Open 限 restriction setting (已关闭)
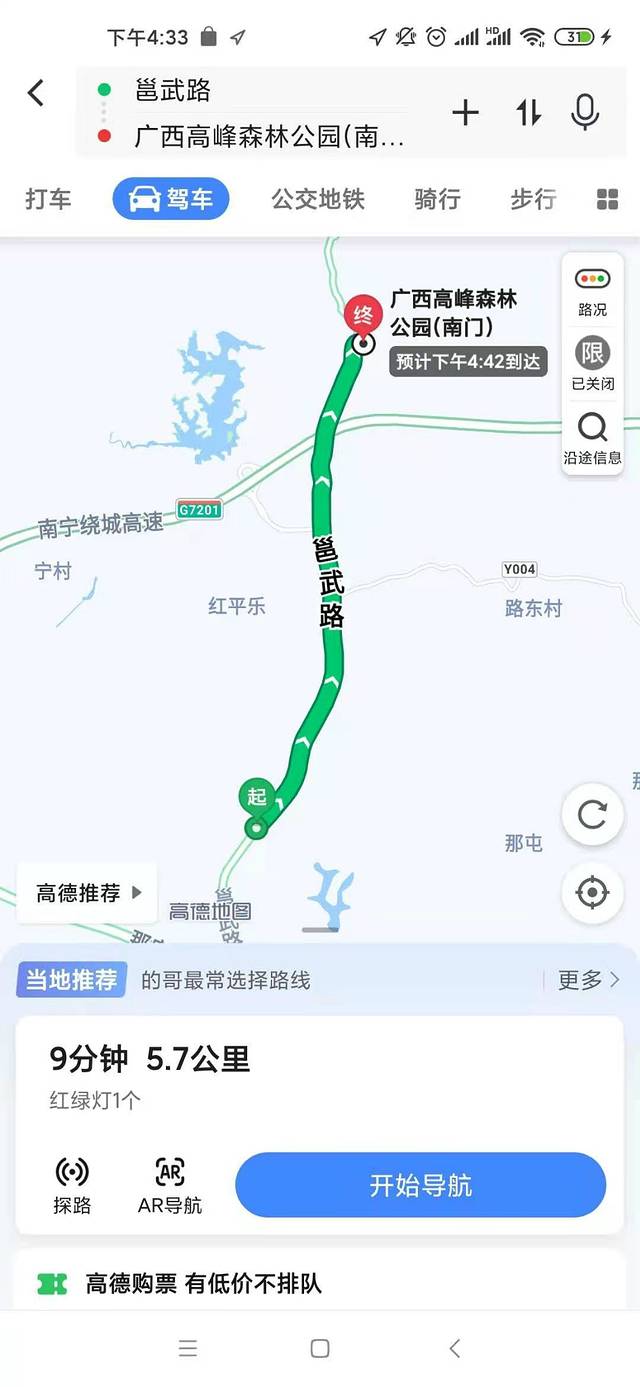Image resolution: width=640 pixels, height=1387 pixels. coord(592,364)
